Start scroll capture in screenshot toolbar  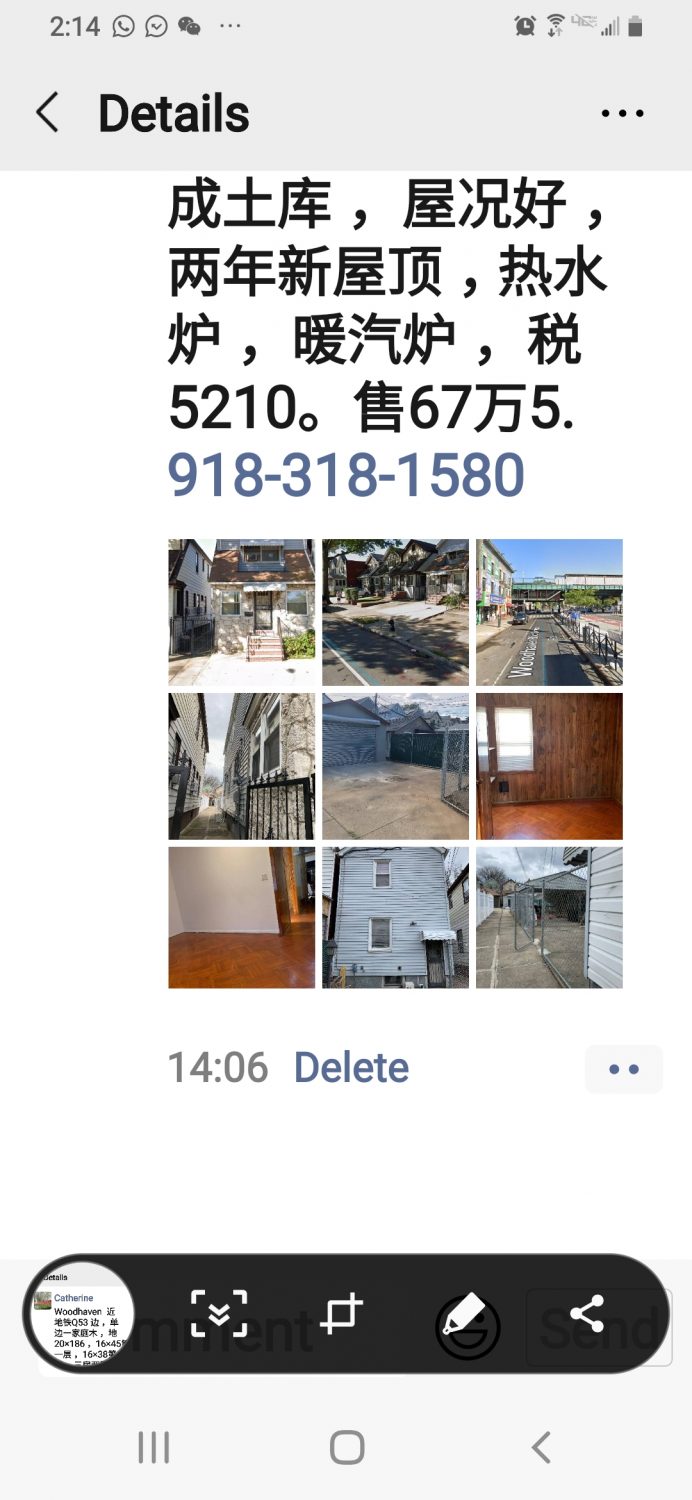(219, 1314)
